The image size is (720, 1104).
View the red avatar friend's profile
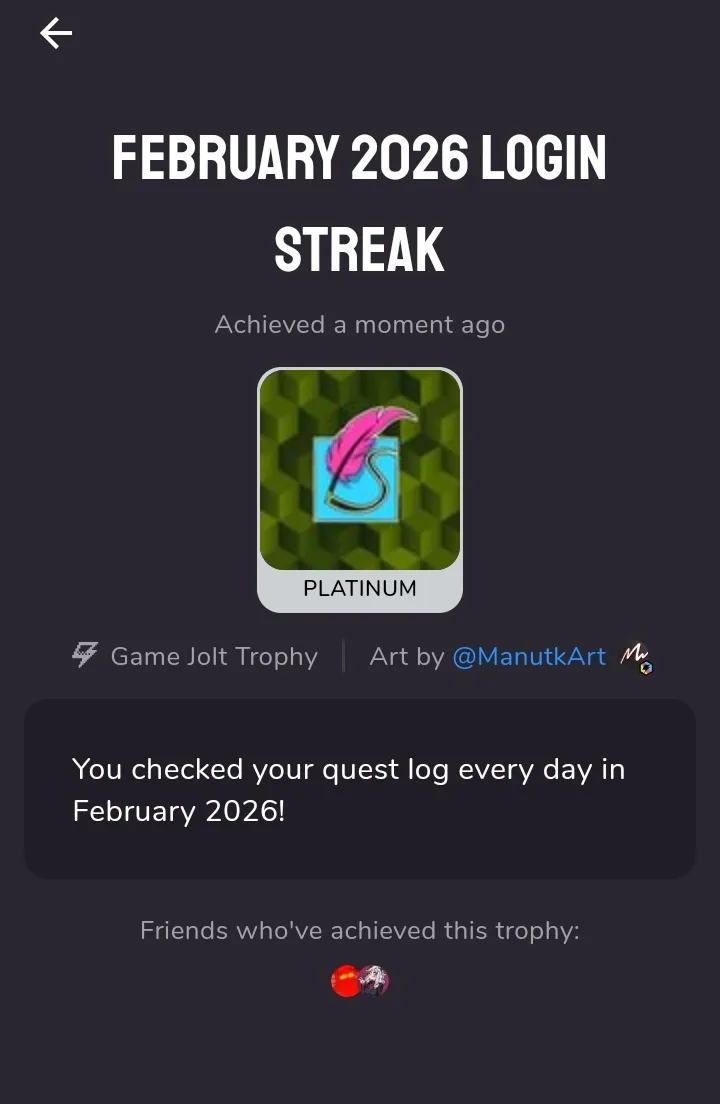point(343,981)
